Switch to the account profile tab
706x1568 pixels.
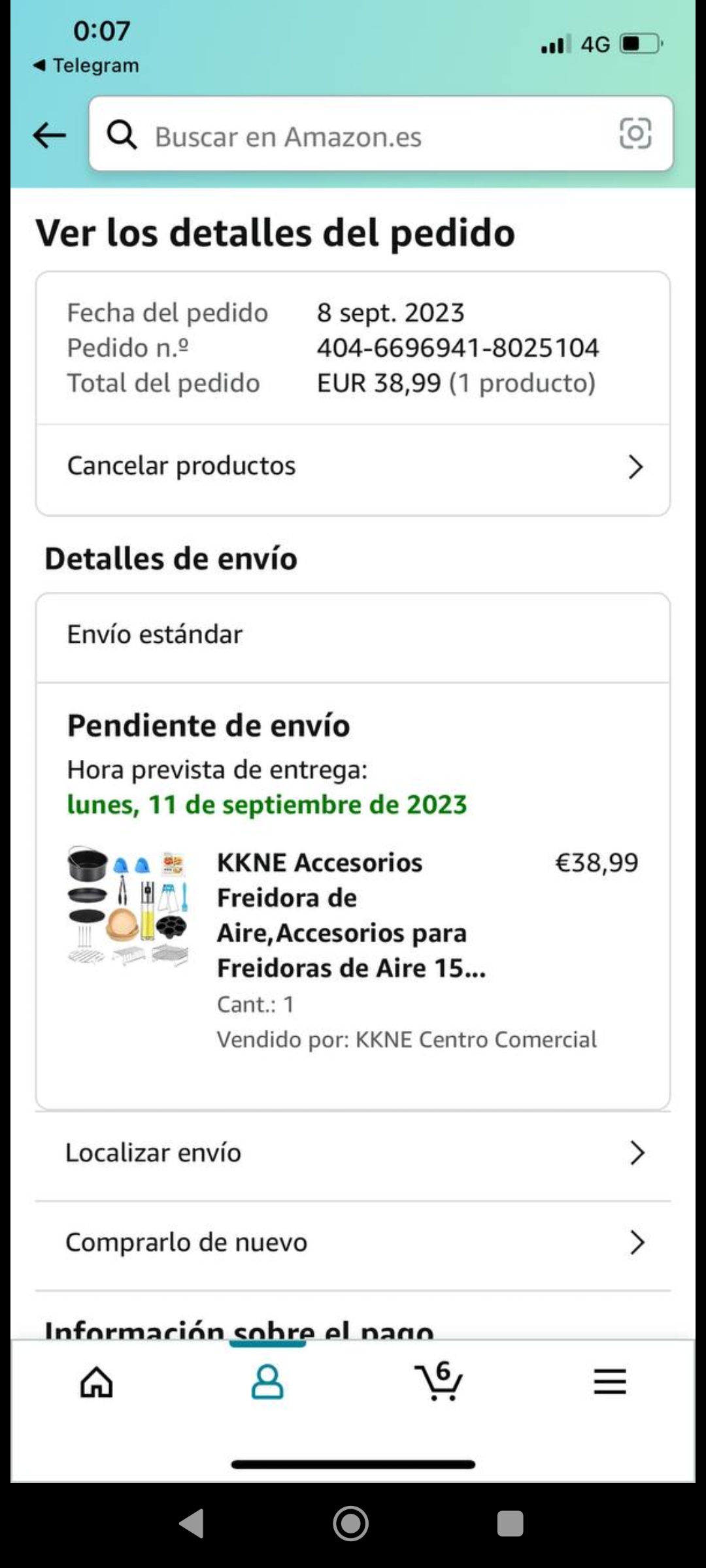(x=267, y=1382)
